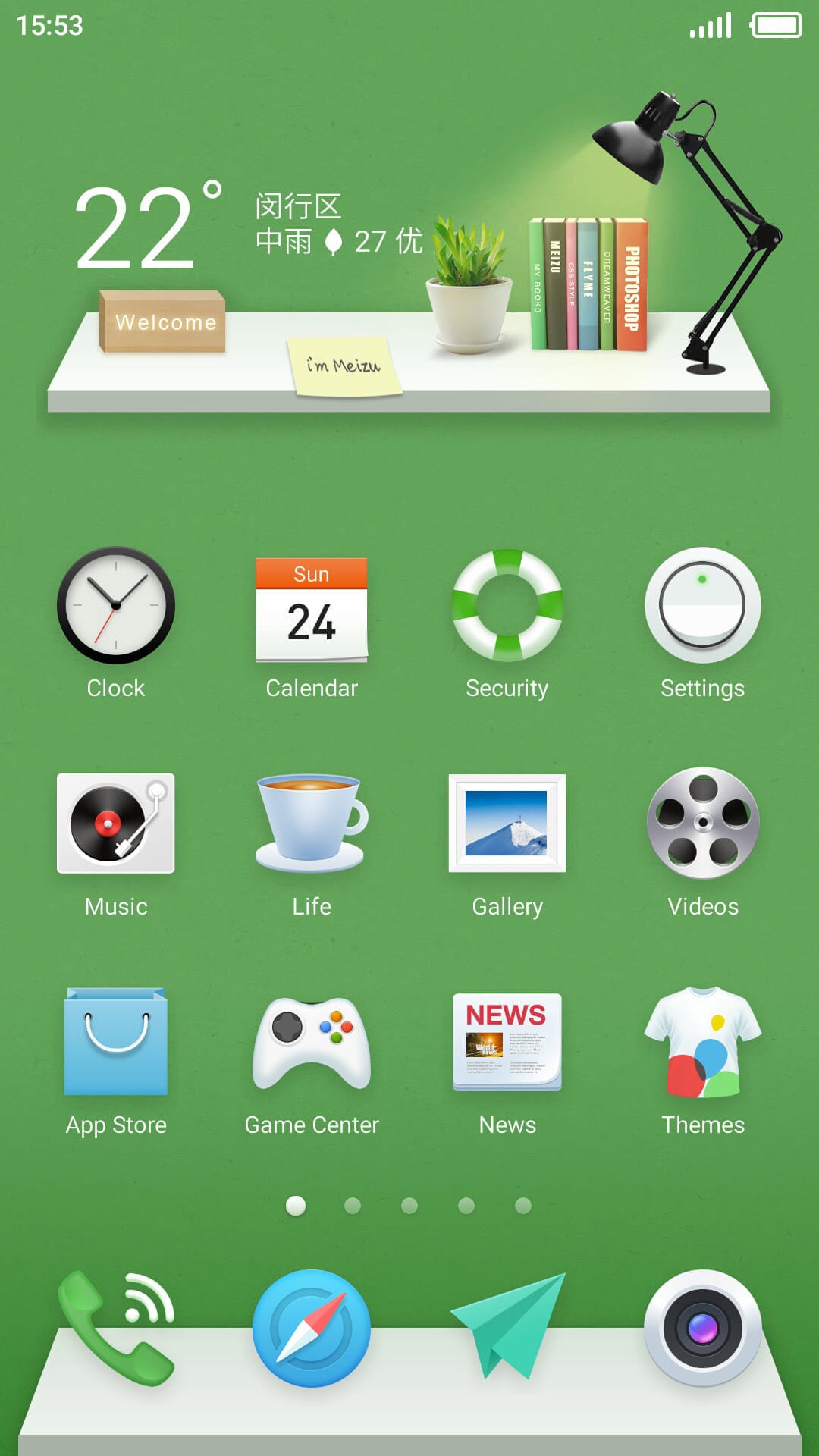Image resolution: width=819 pixels, height=1456 pixels.
Task: Launch the Calendar app
Action: (x=312, y=610)
